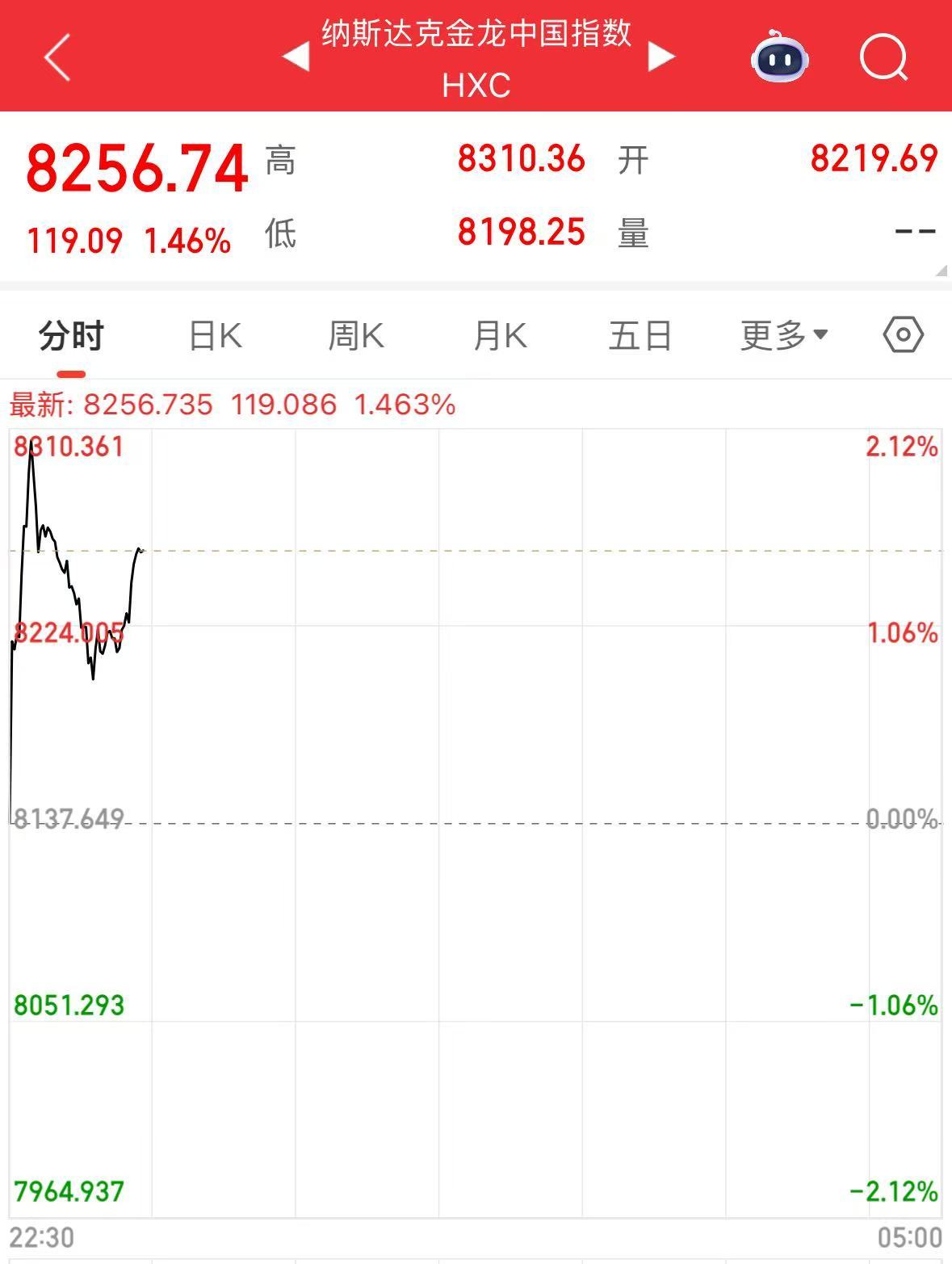The height and width of the screenshot is (1264, 952).
Task: Switch to the next index with right triangle
Action: click(661, 57)
